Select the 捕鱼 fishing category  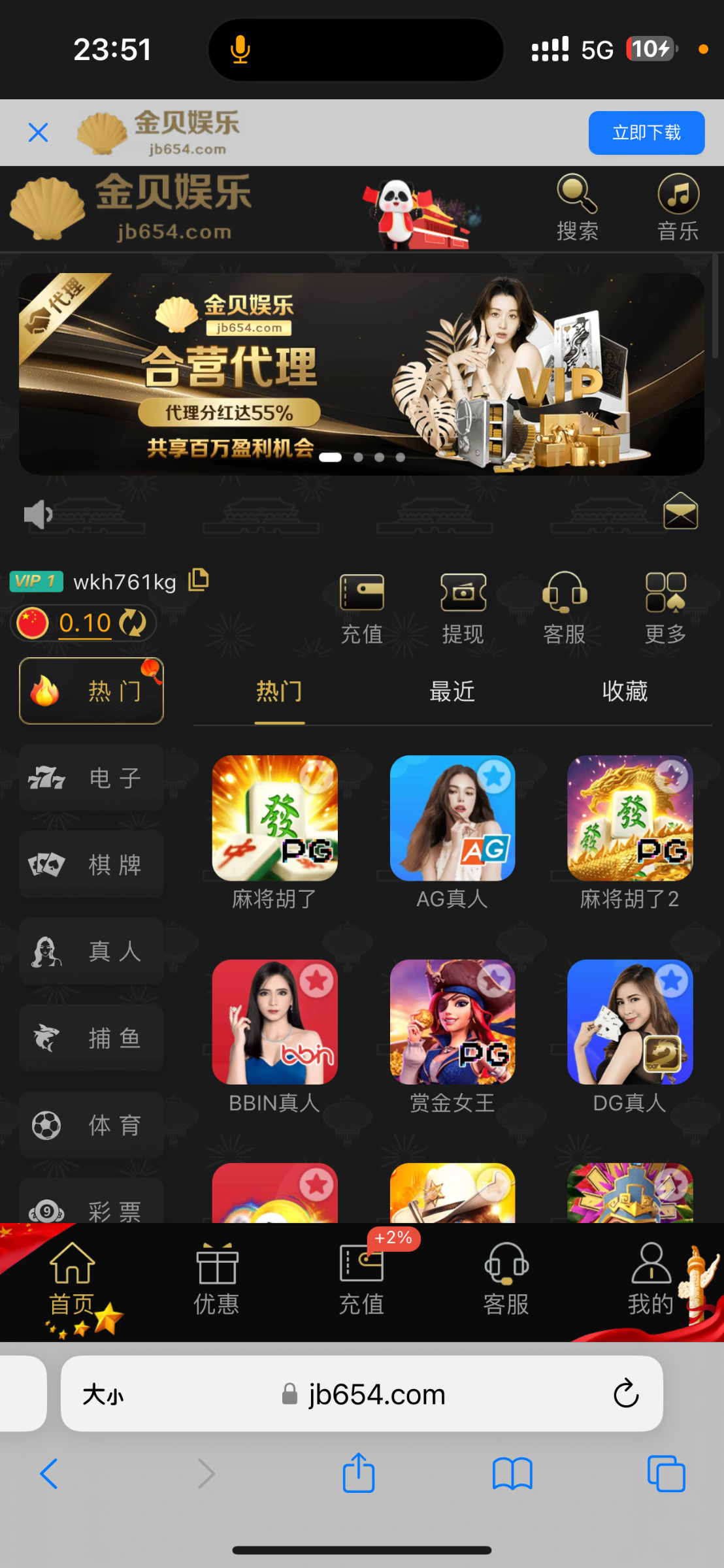click(x=91, y=1038)
